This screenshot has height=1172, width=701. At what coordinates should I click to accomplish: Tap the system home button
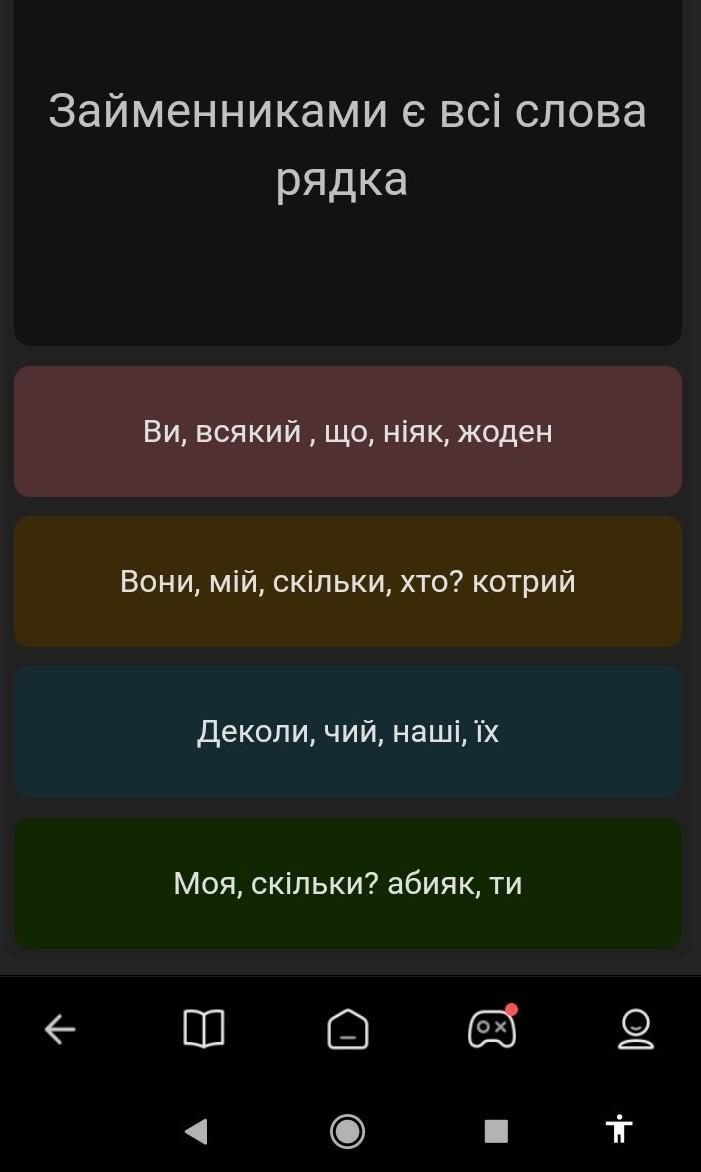point(348,1131)
